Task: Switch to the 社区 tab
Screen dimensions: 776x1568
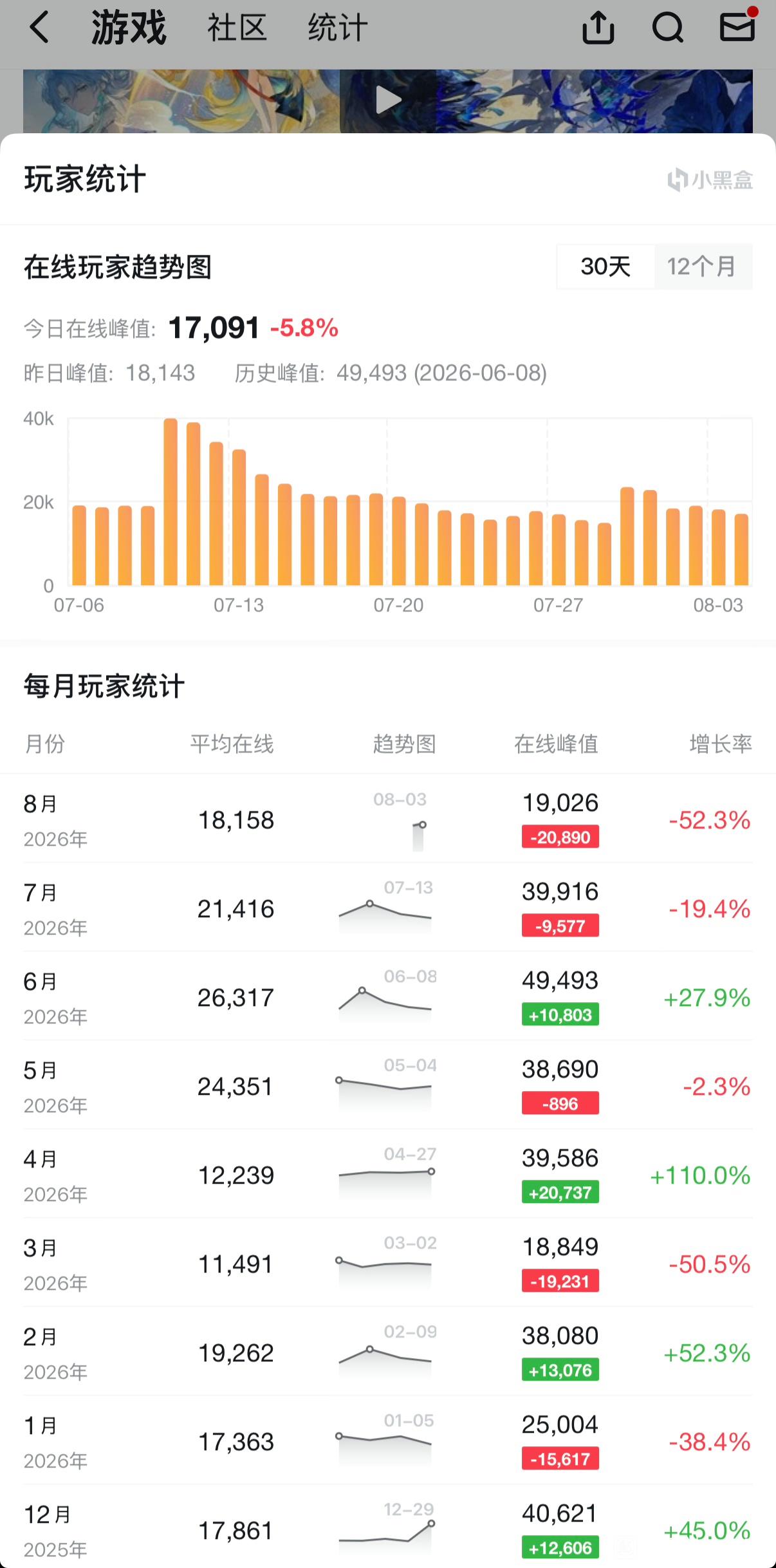Action: 237,28
